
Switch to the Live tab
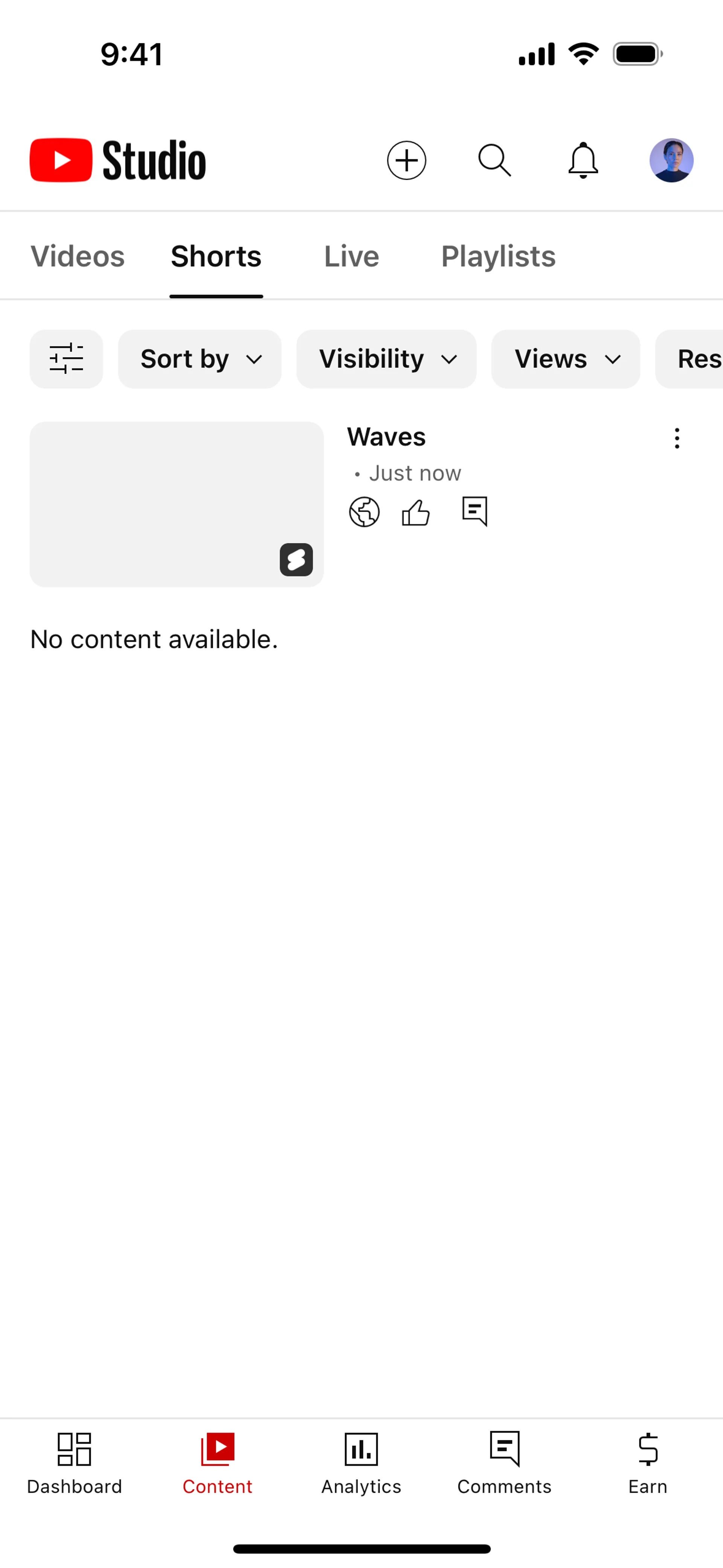(x=351, y=256)
